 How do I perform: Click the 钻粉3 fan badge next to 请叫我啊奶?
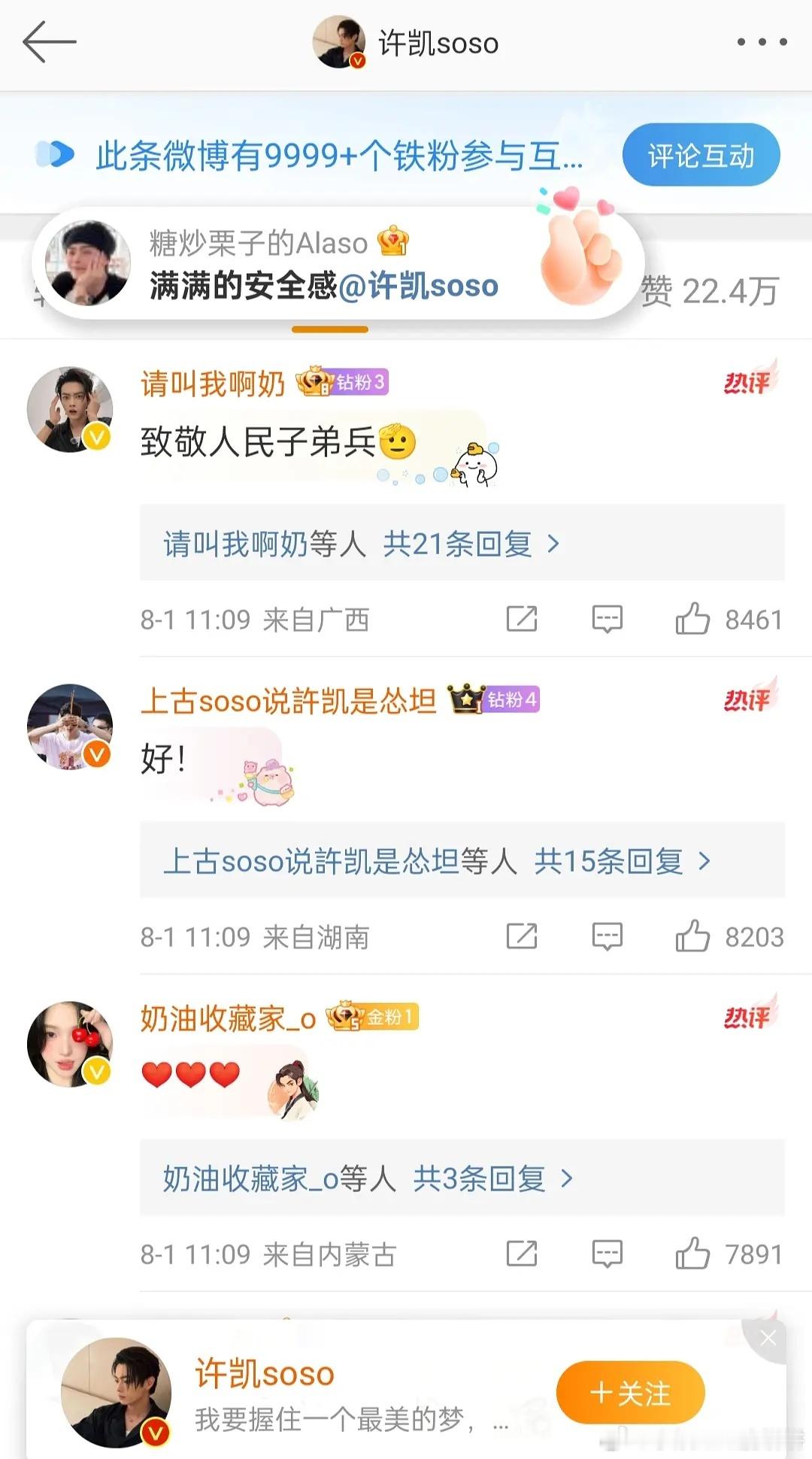(x=342, y=382)
